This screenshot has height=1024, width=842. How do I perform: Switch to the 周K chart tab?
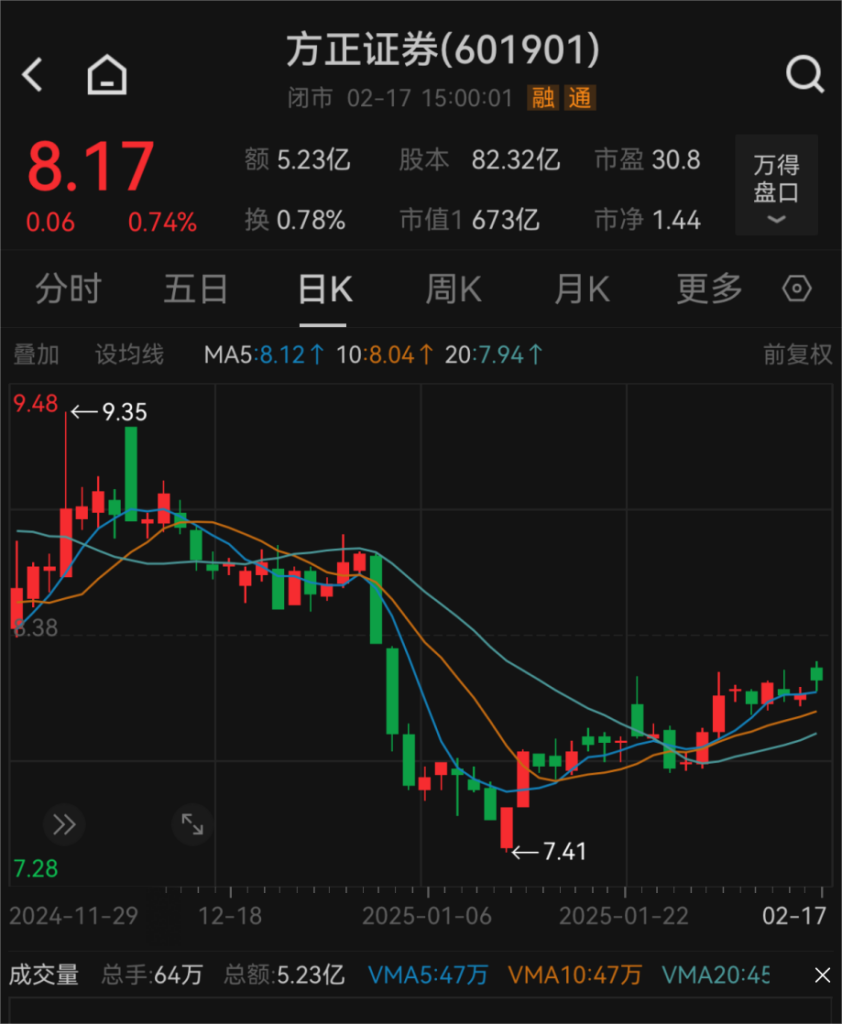(453, 290)
